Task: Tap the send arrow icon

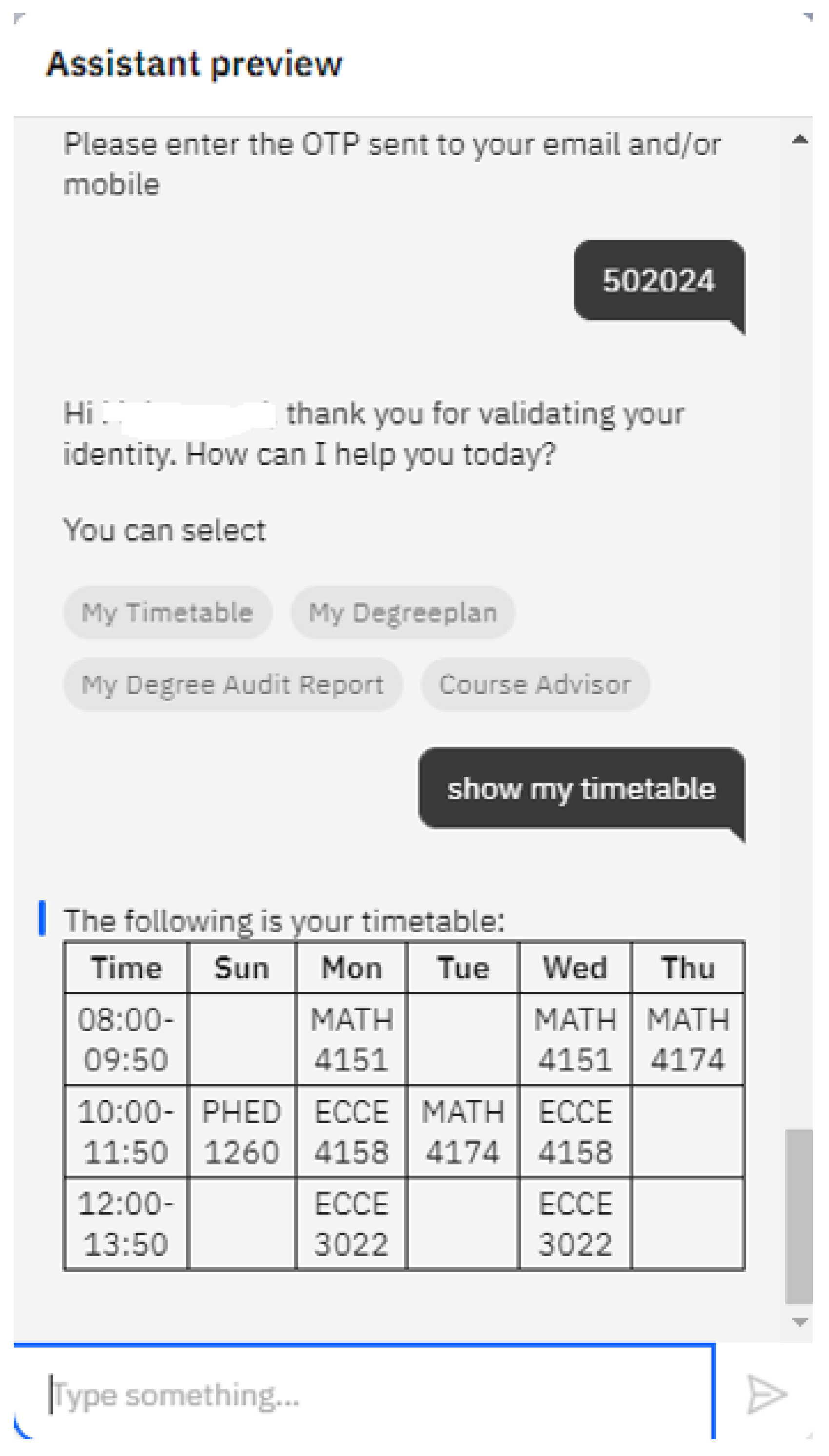Action: (x=766, y=1394)
